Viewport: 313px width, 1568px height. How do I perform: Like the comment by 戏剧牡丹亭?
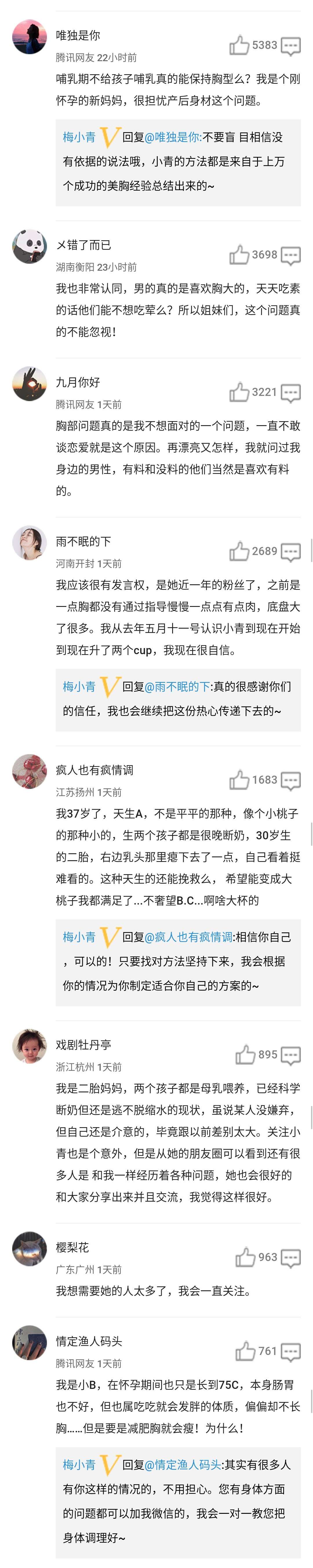coord(245,1055)
